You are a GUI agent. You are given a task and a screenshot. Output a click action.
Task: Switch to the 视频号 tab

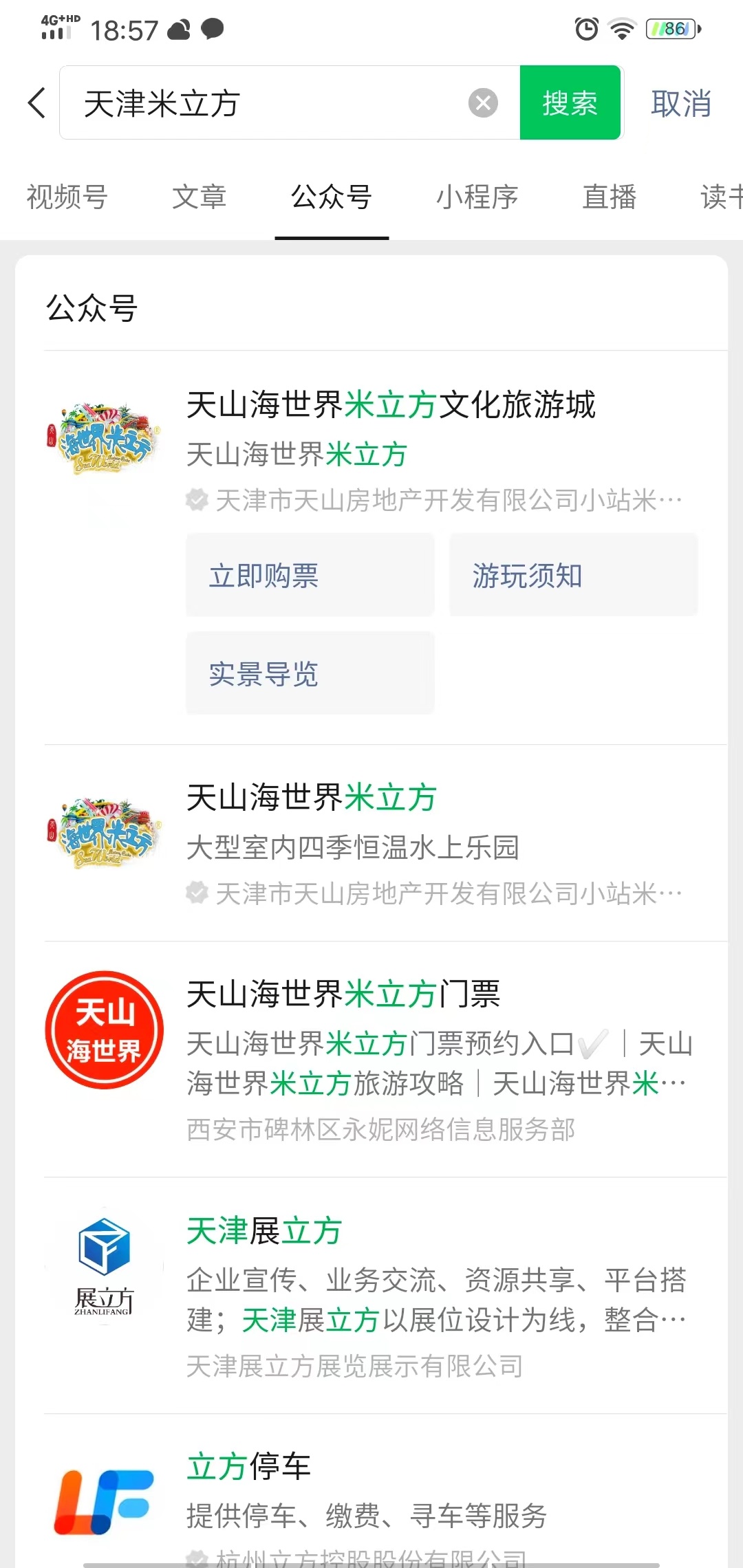[x=65, y=197]
